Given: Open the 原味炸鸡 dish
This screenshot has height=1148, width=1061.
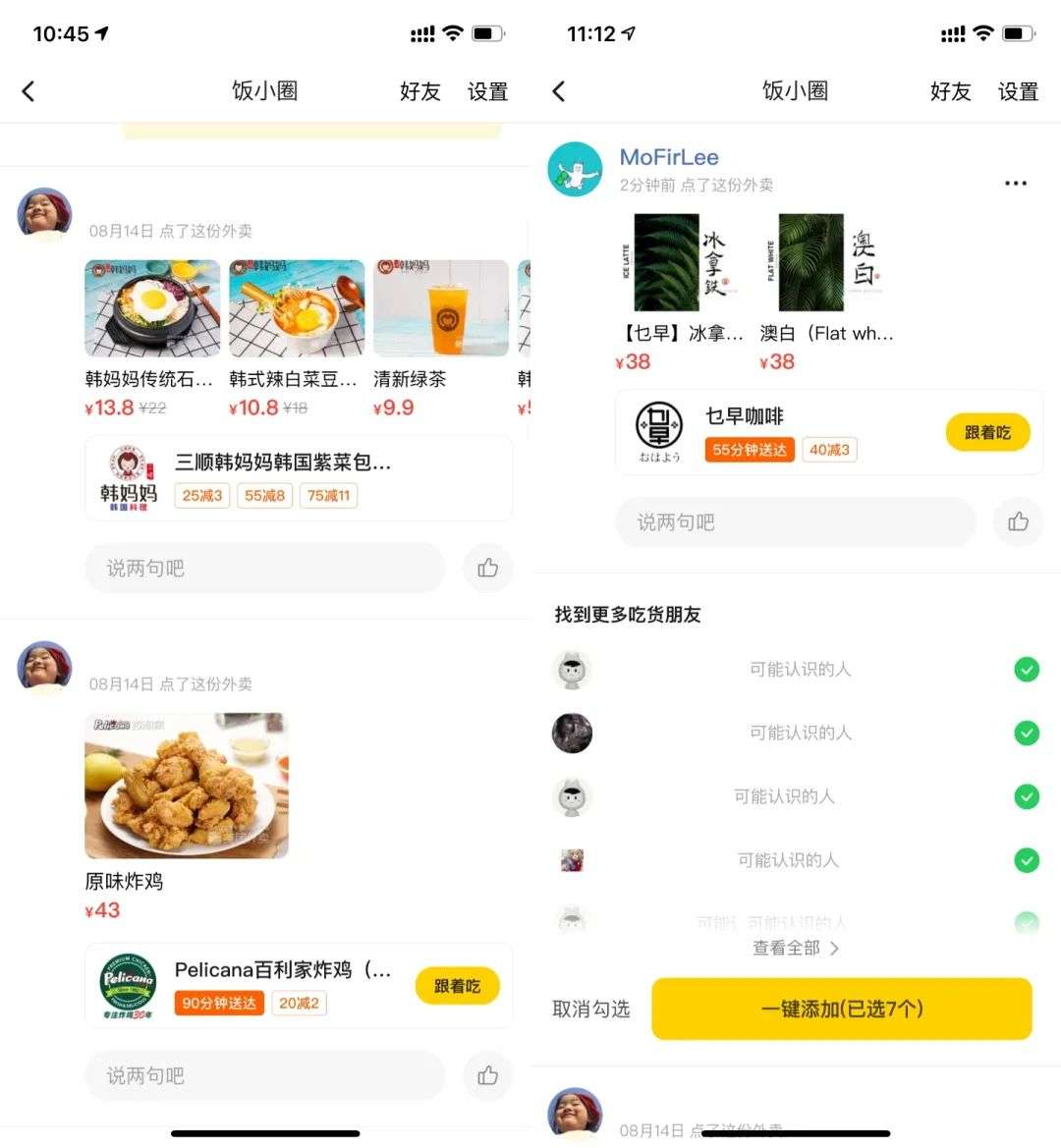Looking at the screenshot, I should click(187, 786).
